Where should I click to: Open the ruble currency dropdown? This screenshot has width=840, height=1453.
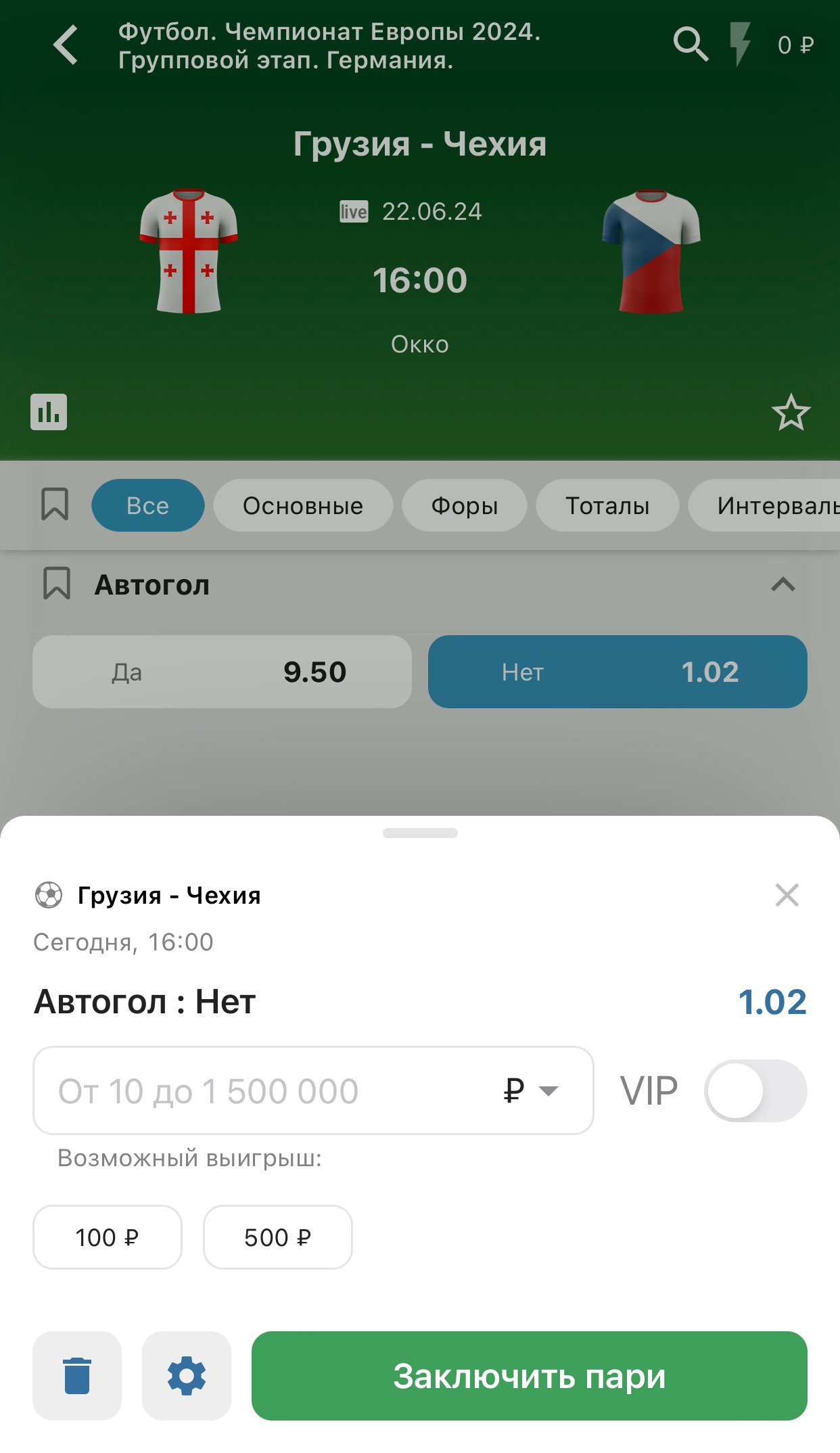(531, 1090)
